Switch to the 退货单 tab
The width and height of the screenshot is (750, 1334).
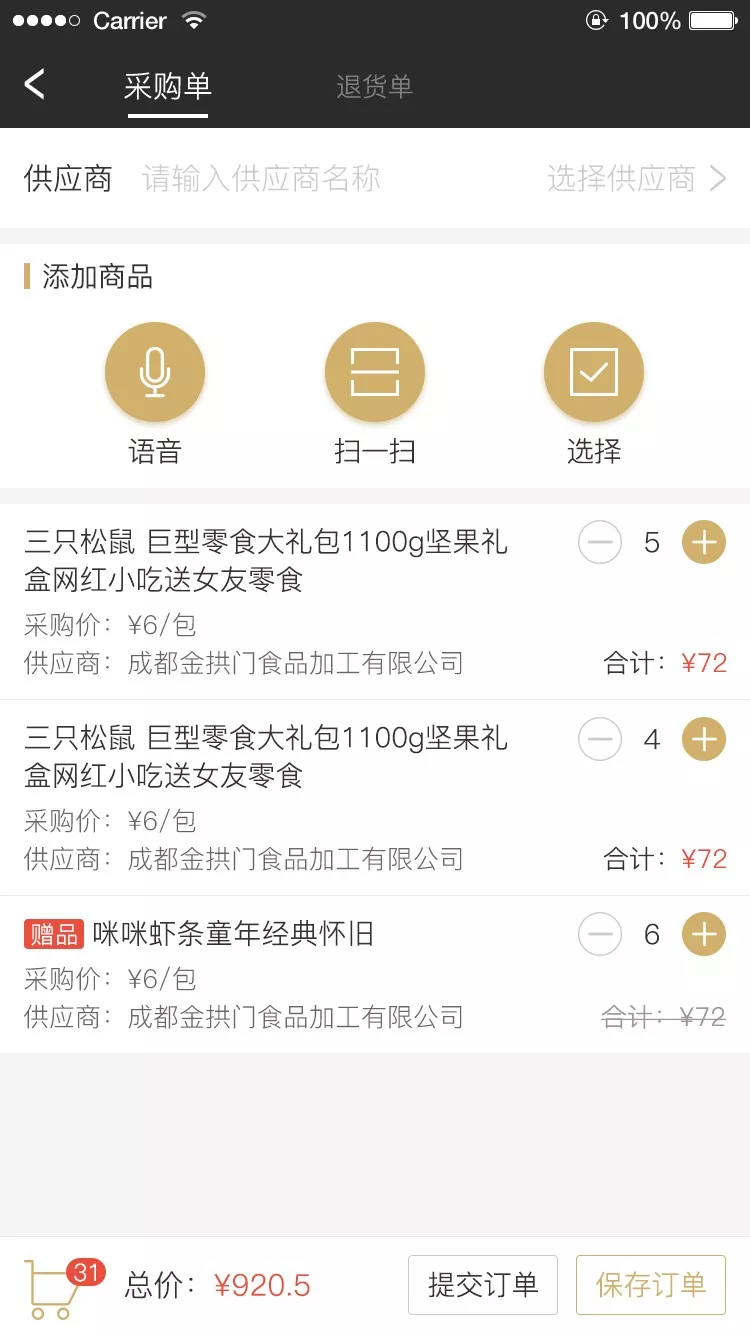tap(374, 86)
